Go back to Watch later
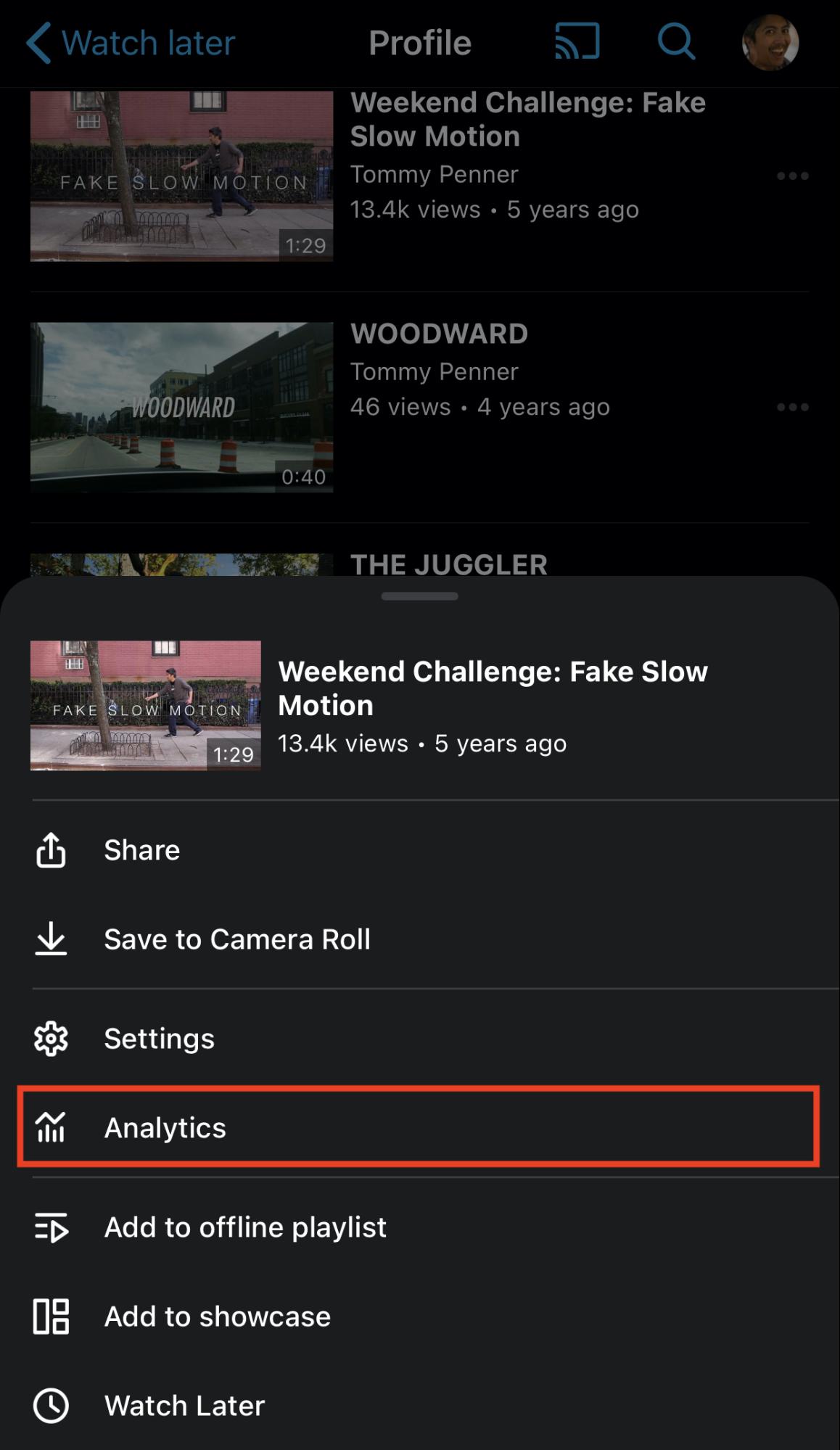This screenshot has height=1450, width=840. (x=131, y=43)
